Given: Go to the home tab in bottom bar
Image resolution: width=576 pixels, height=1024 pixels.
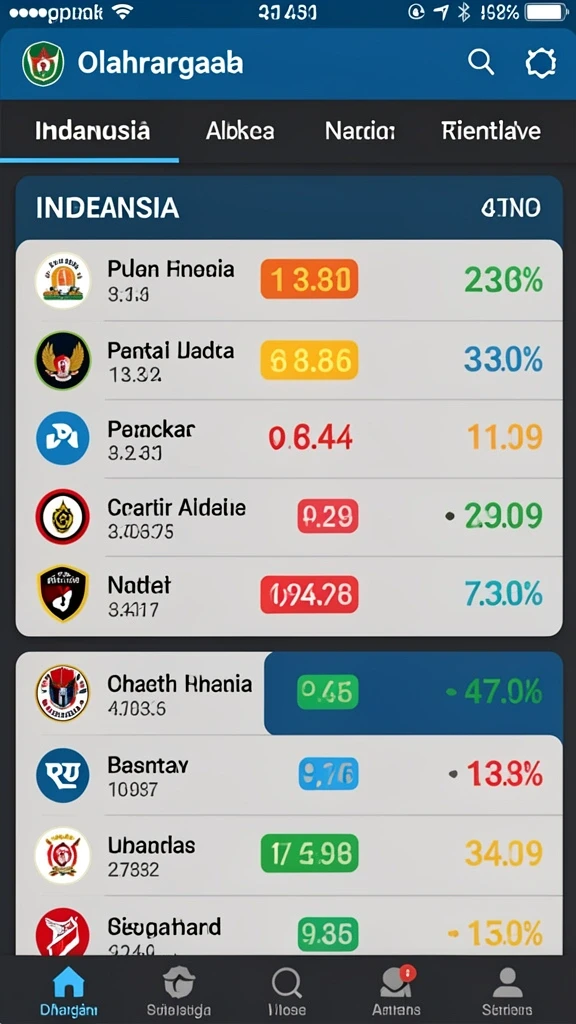Looking at the screenshot, I should [x=69, y=990].
